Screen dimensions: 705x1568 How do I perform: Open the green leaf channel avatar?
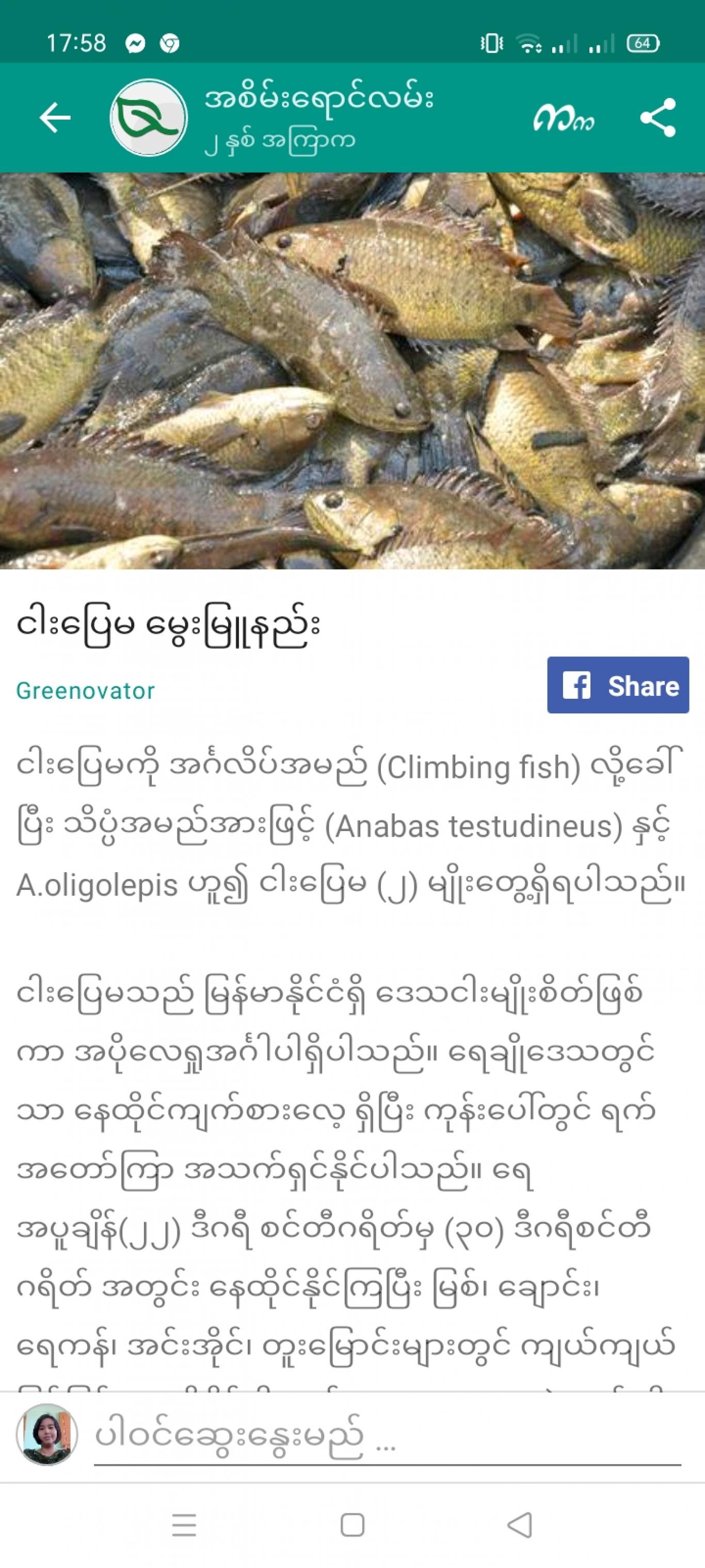[x=149, y=117]
